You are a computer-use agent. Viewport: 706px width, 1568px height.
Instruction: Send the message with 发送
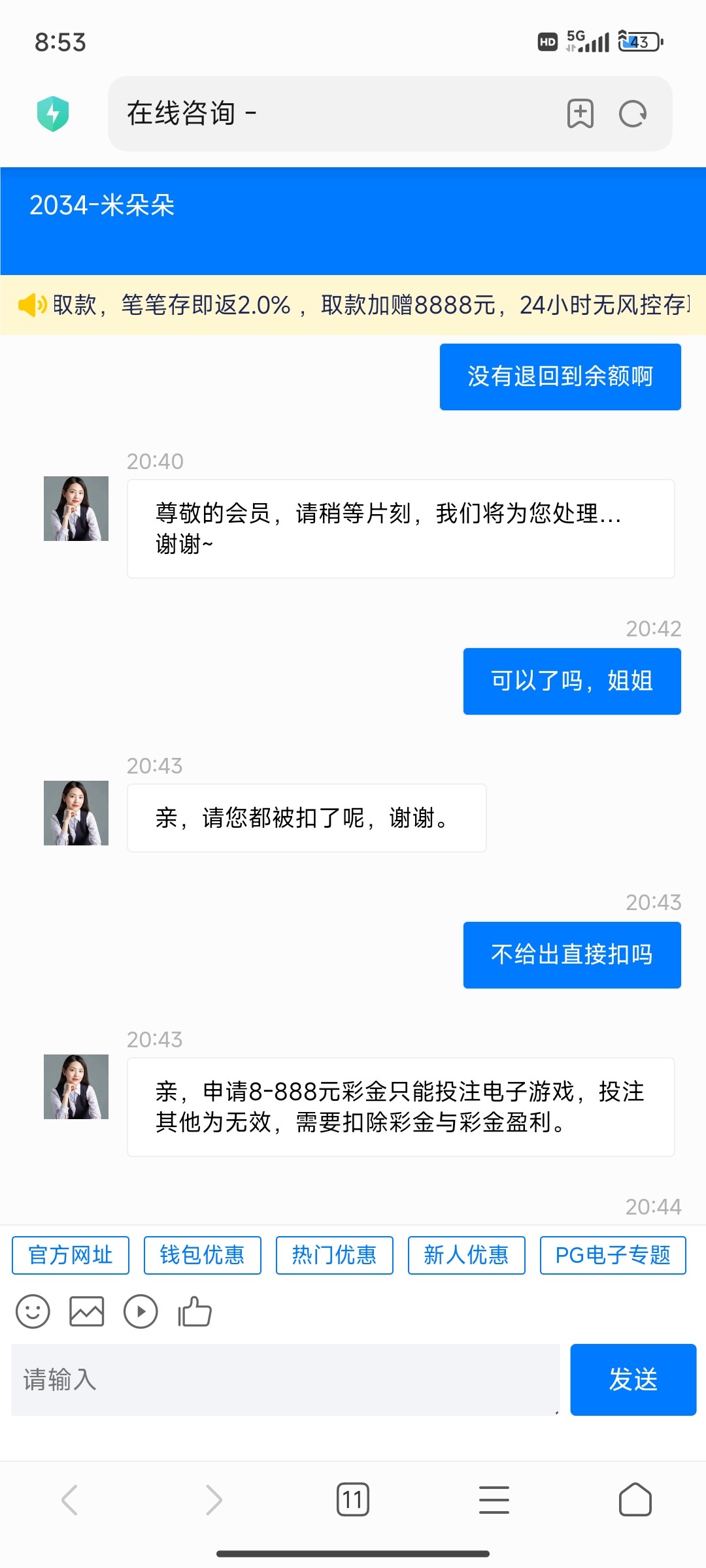coord(633,1380)
